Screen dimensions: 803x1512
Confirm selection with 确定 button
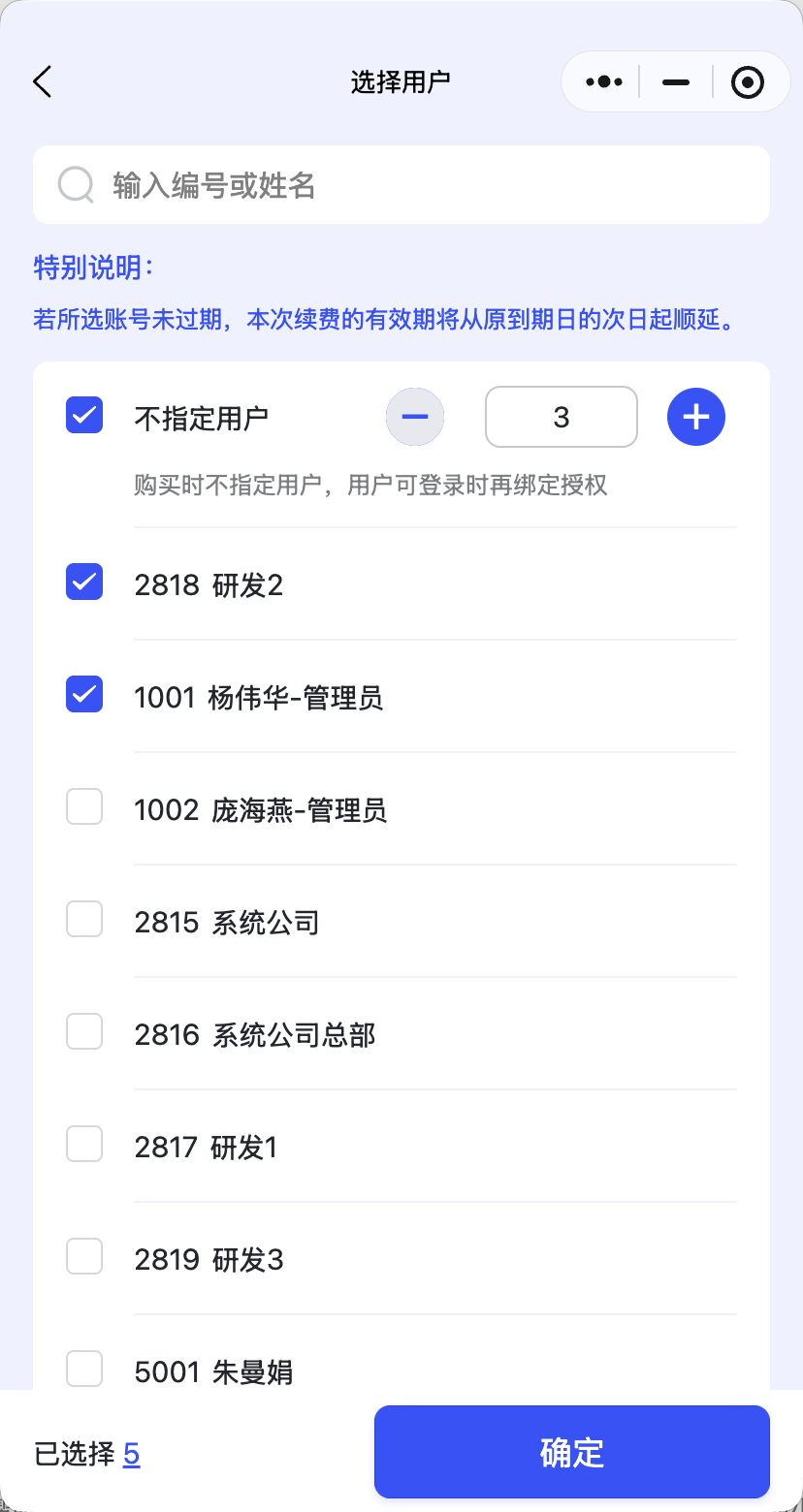coord(572,1452)
